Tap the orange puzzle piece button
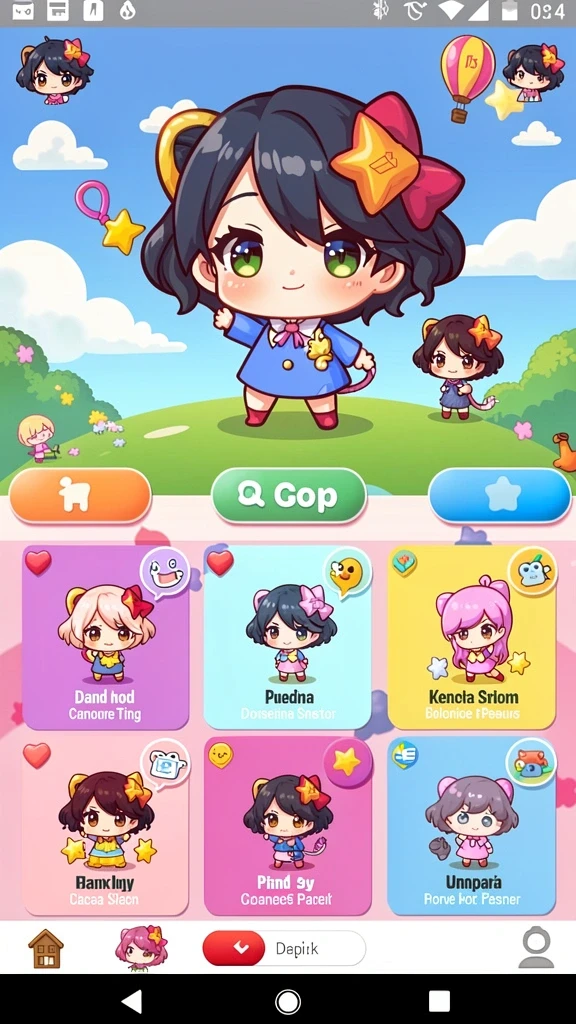This screenshot has width=576, height=1024. click(80, 496)
